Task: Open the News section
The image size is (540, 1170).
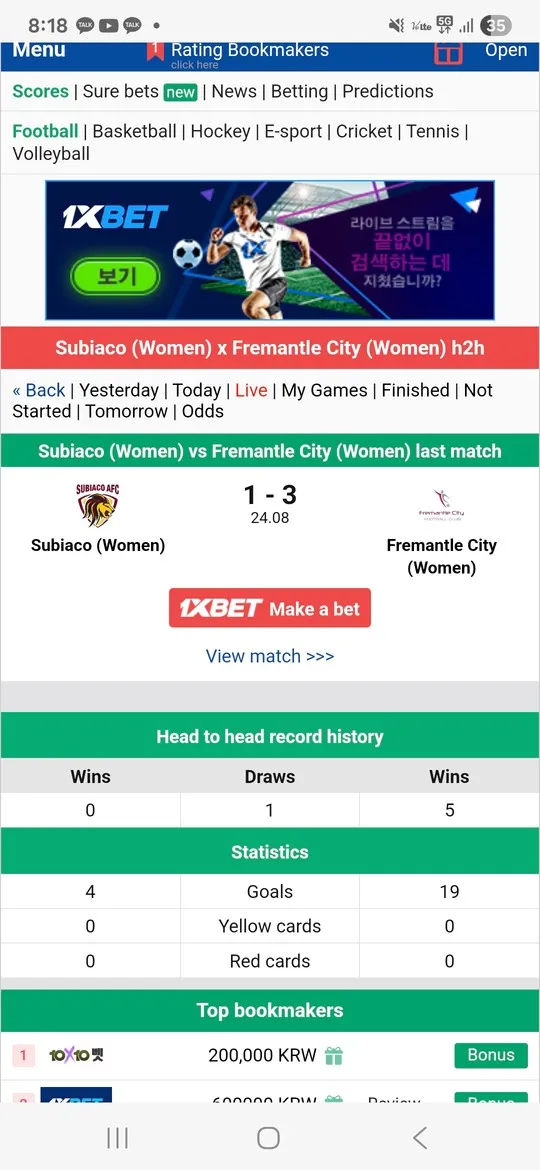Action: [234, 92]
